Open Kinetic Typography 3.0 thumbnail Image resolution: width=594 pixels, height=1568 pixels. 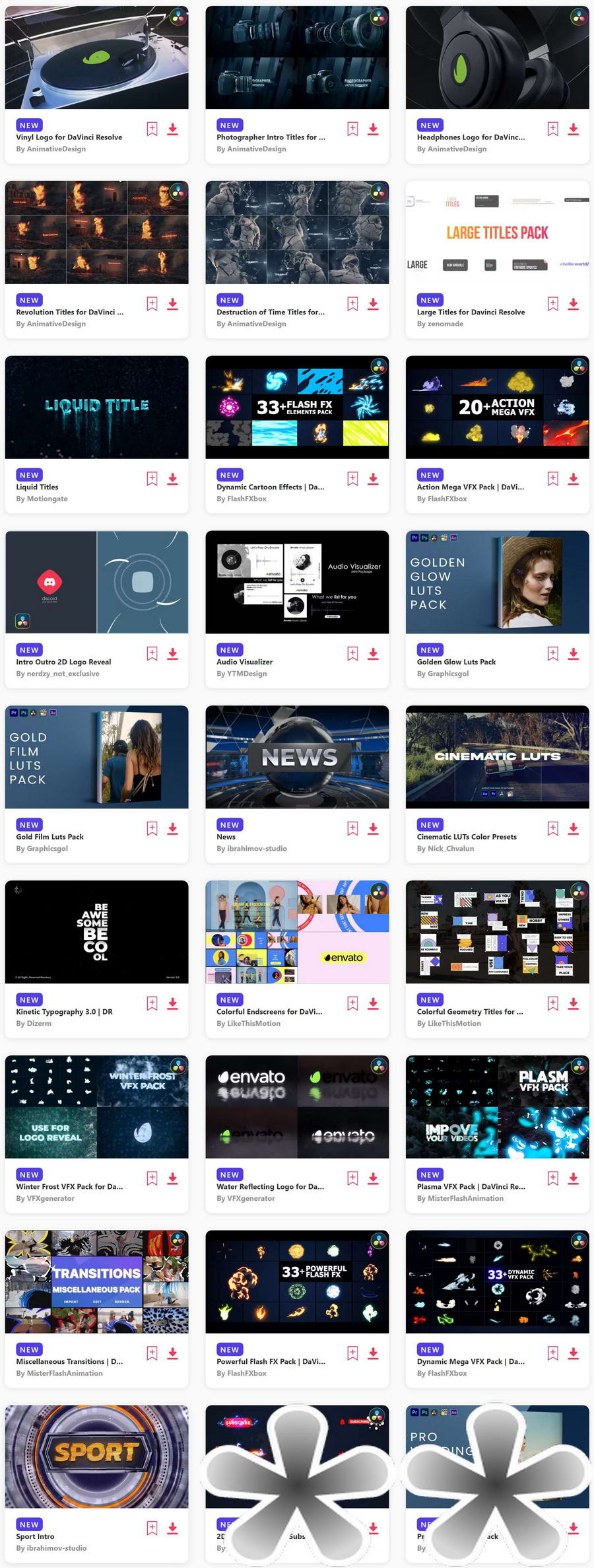pyautogui.click(x=96, y=932)
